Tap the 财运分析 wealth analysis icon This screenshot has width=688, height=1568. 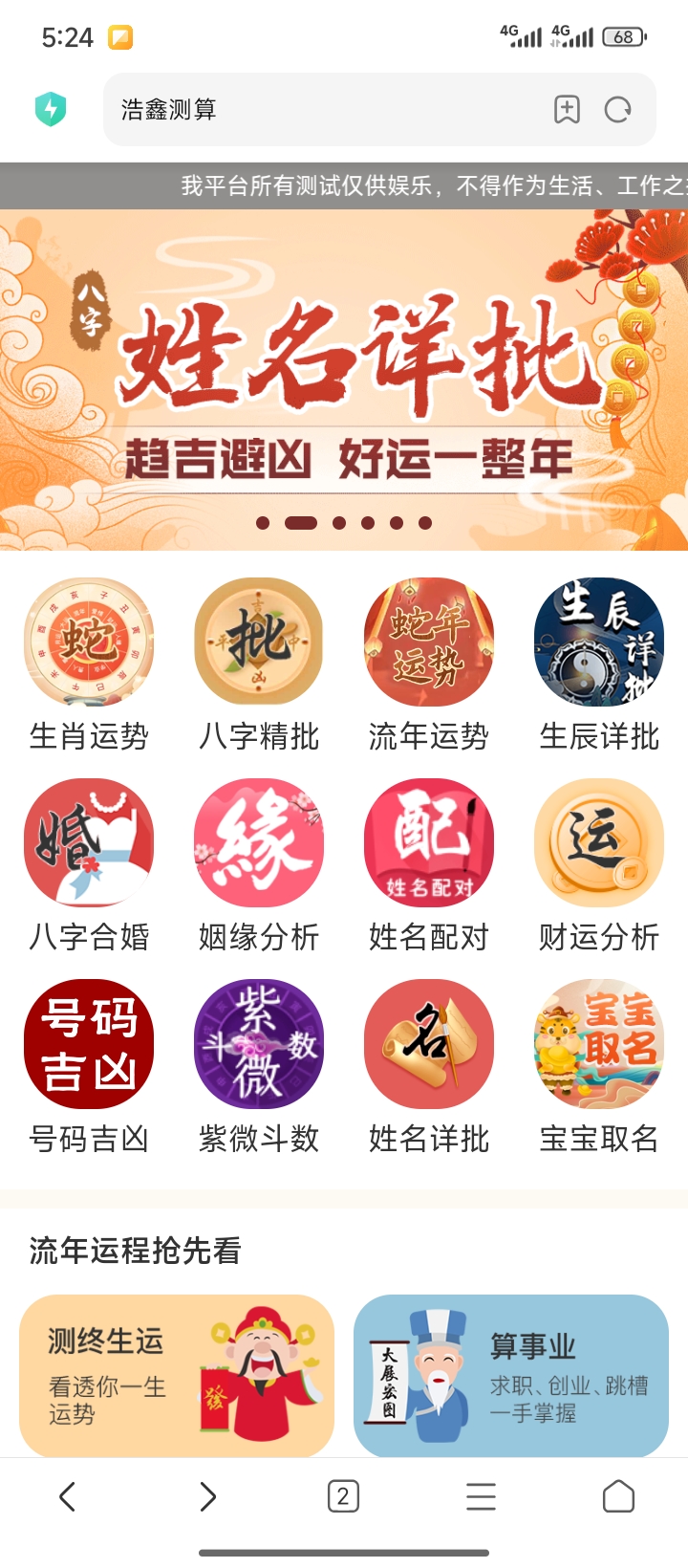pyautogui.click(x=598, y=843)
